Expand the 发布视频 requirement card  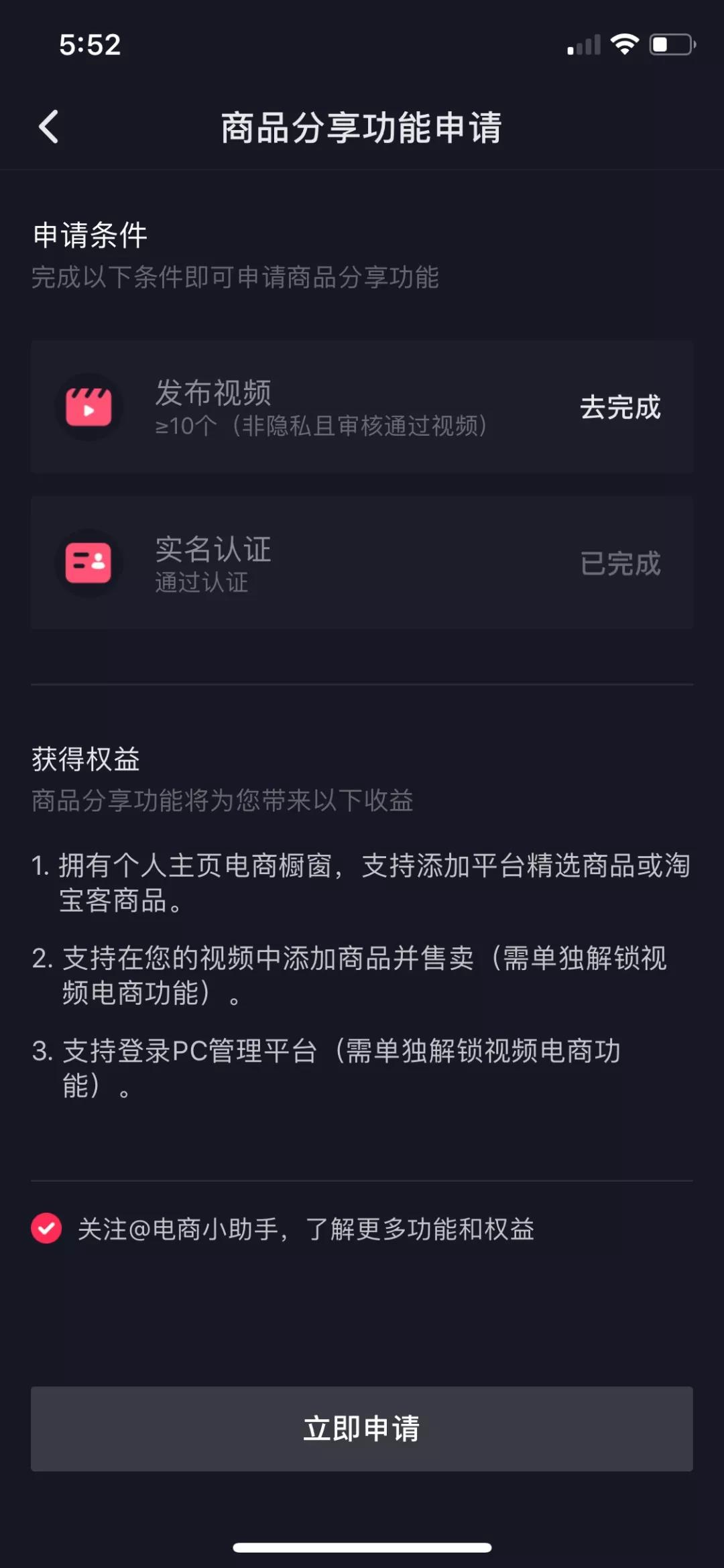click(362, 407)
